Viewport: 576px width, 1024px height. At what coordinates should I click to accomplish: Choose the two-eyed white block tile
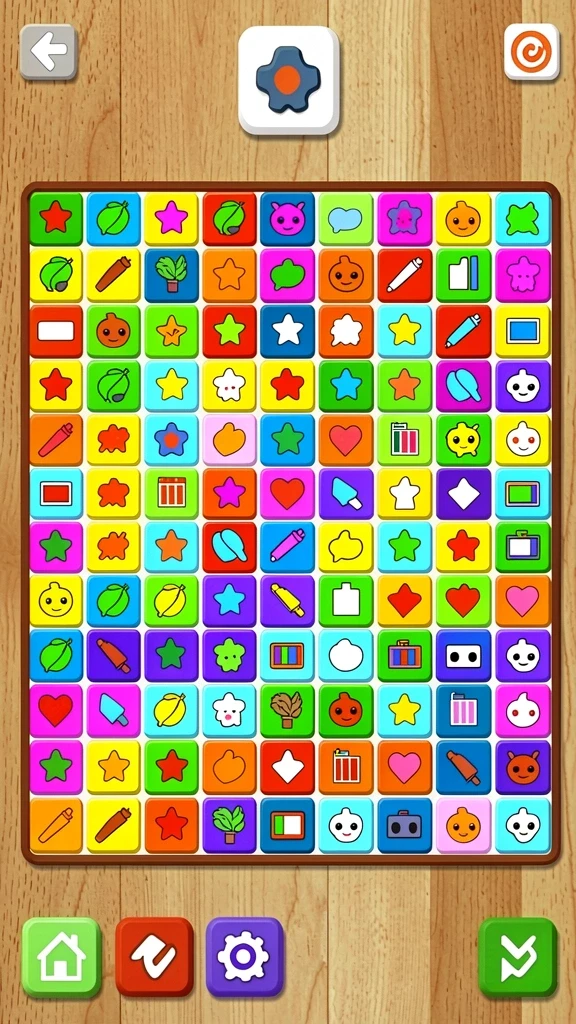pos(463,656)
